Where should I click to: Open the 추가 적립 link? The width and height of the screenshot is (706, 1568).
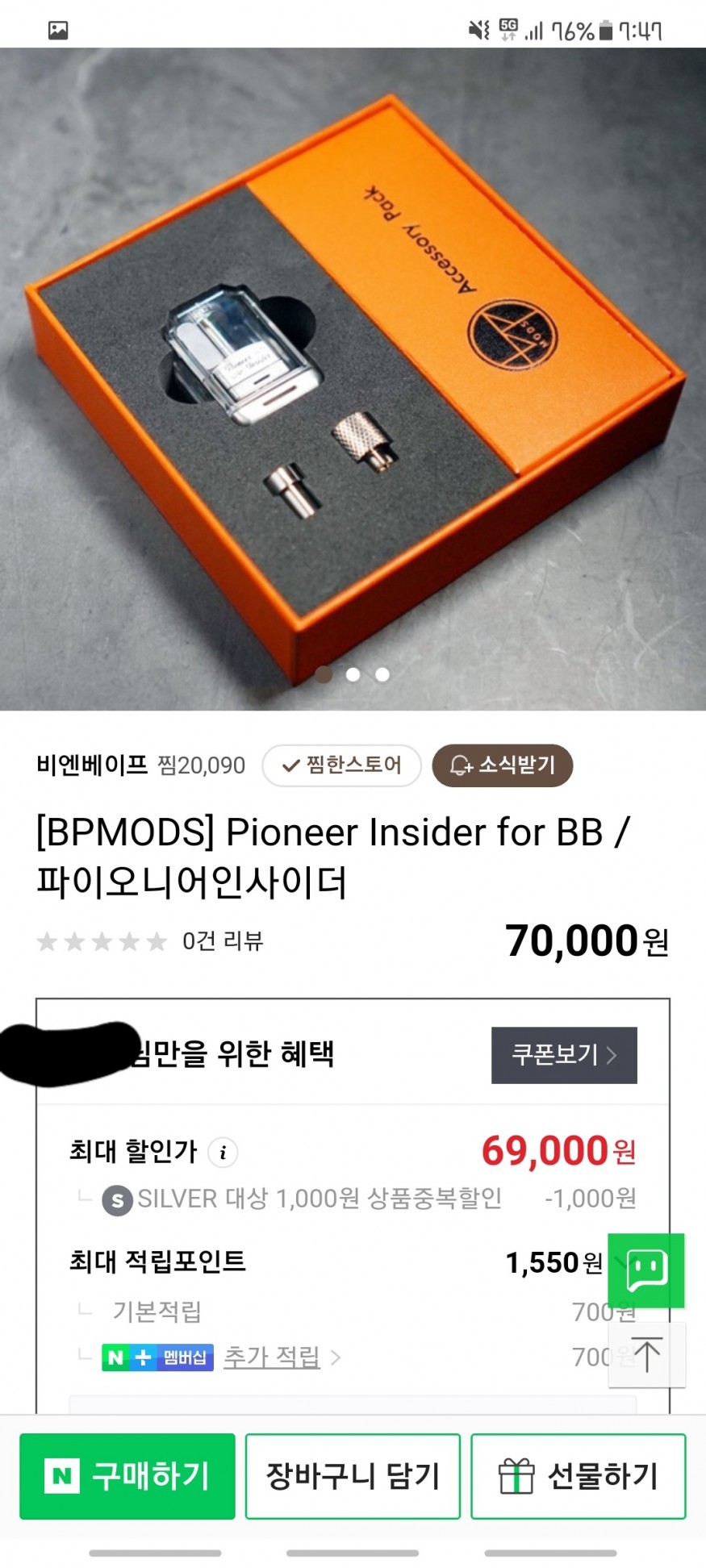coord(272,1357)
